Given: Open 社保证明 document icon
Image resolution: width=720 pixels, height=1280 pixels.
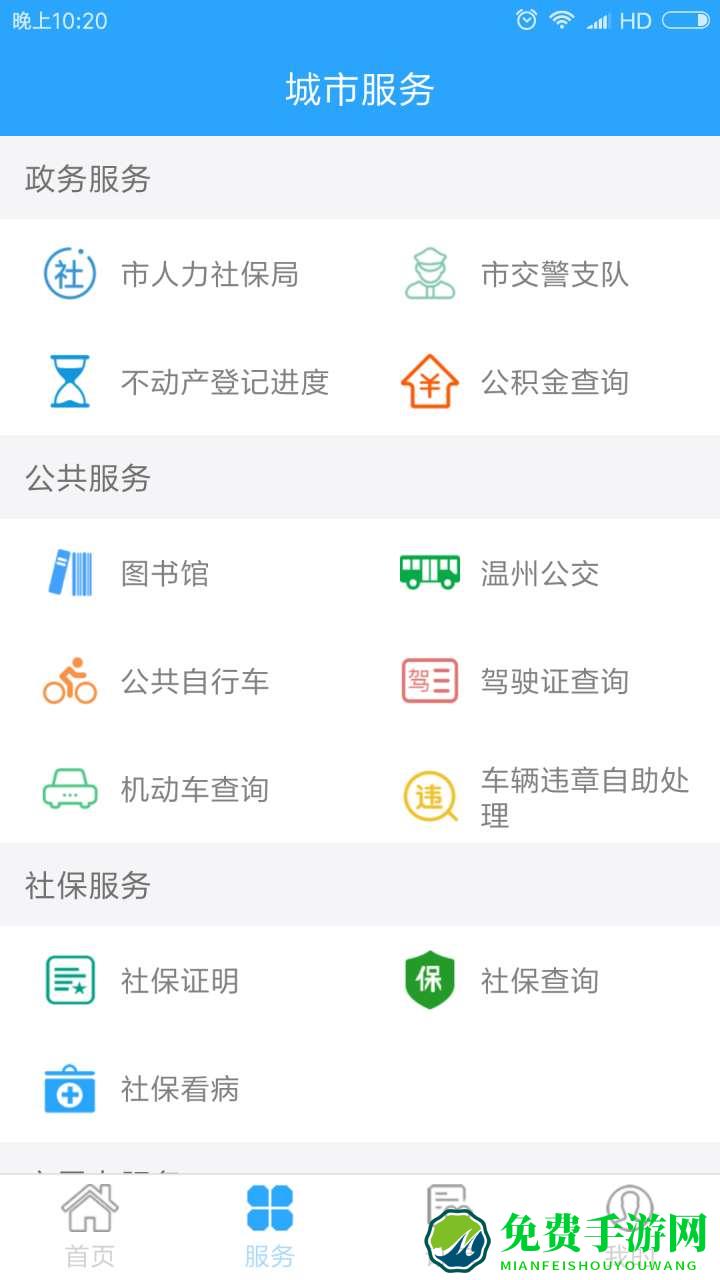Looking at the screenshot, I should 68,980.
